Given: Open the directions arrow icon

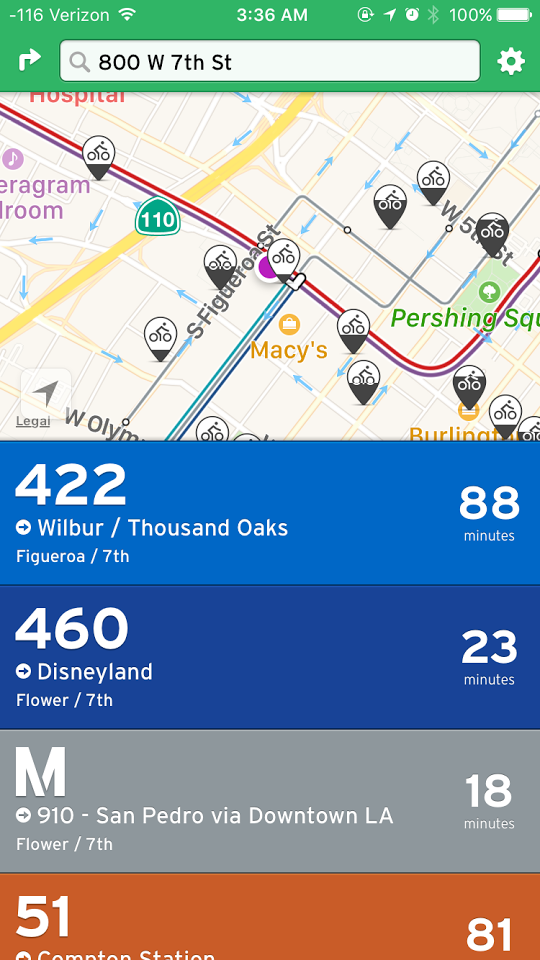Looking at the screenshot, I should point(29,61).
